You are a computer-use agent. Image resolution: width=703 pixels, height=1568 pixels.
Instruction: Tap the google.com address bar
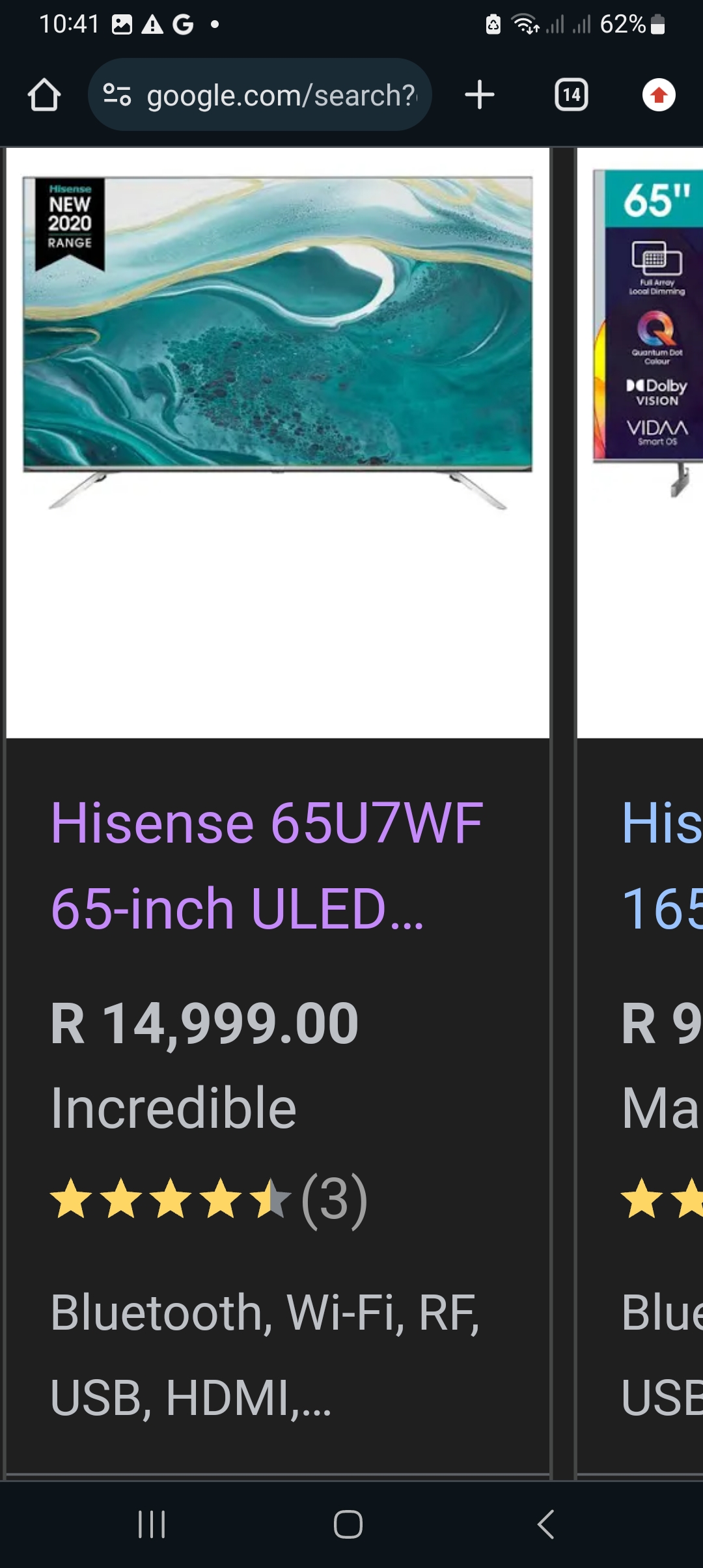coord(280,95)
